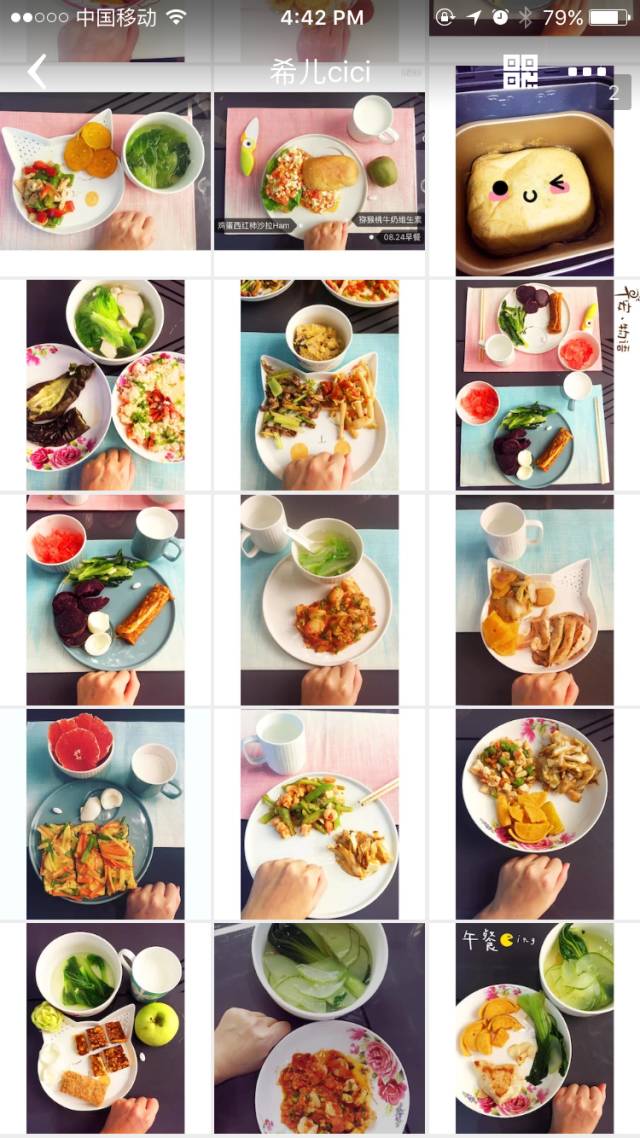Open the cat plate with white mug photo
Screen dimensions: 640x1138
point(534,600)
